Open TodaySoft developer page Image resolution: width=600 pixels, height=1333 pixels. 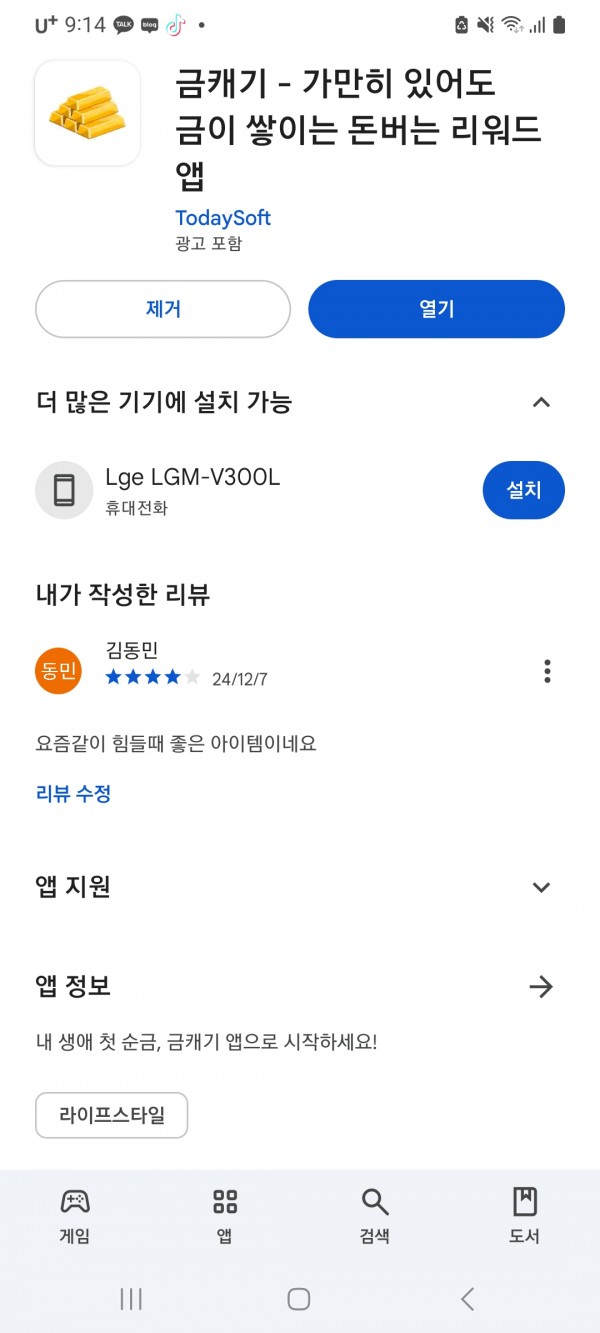coord(223,218)
